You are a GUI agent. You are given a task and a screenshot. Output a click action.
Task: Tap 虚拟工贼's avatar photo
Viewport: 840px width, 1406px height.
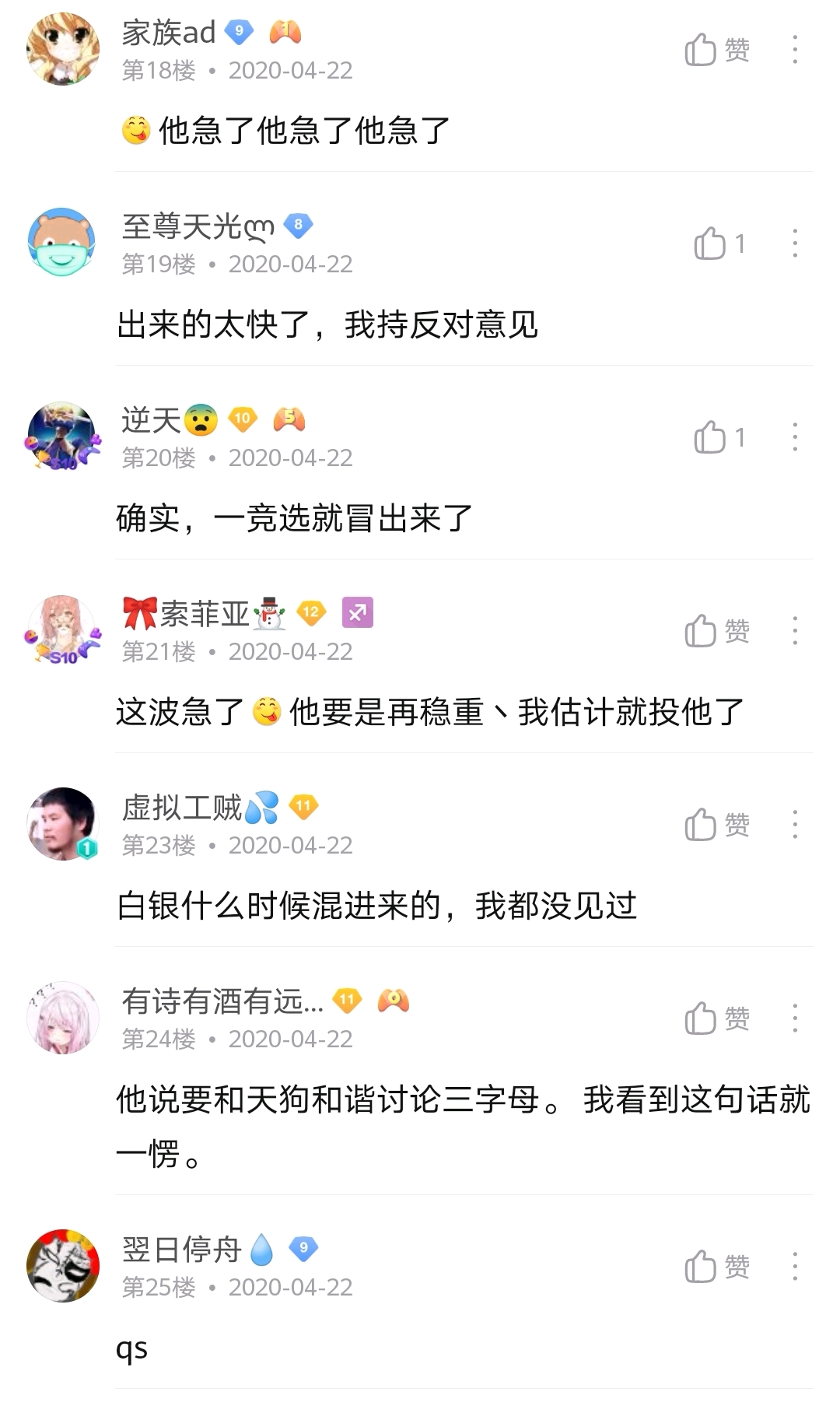(63, 824)
